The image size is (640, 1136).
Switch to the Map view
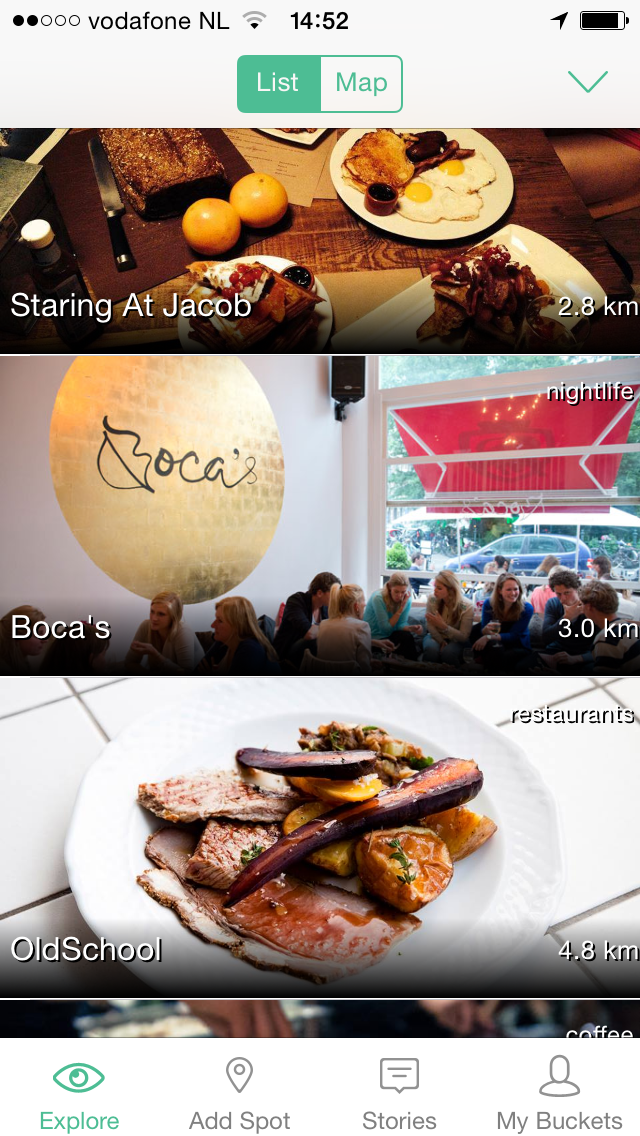[x=361, y=84]
